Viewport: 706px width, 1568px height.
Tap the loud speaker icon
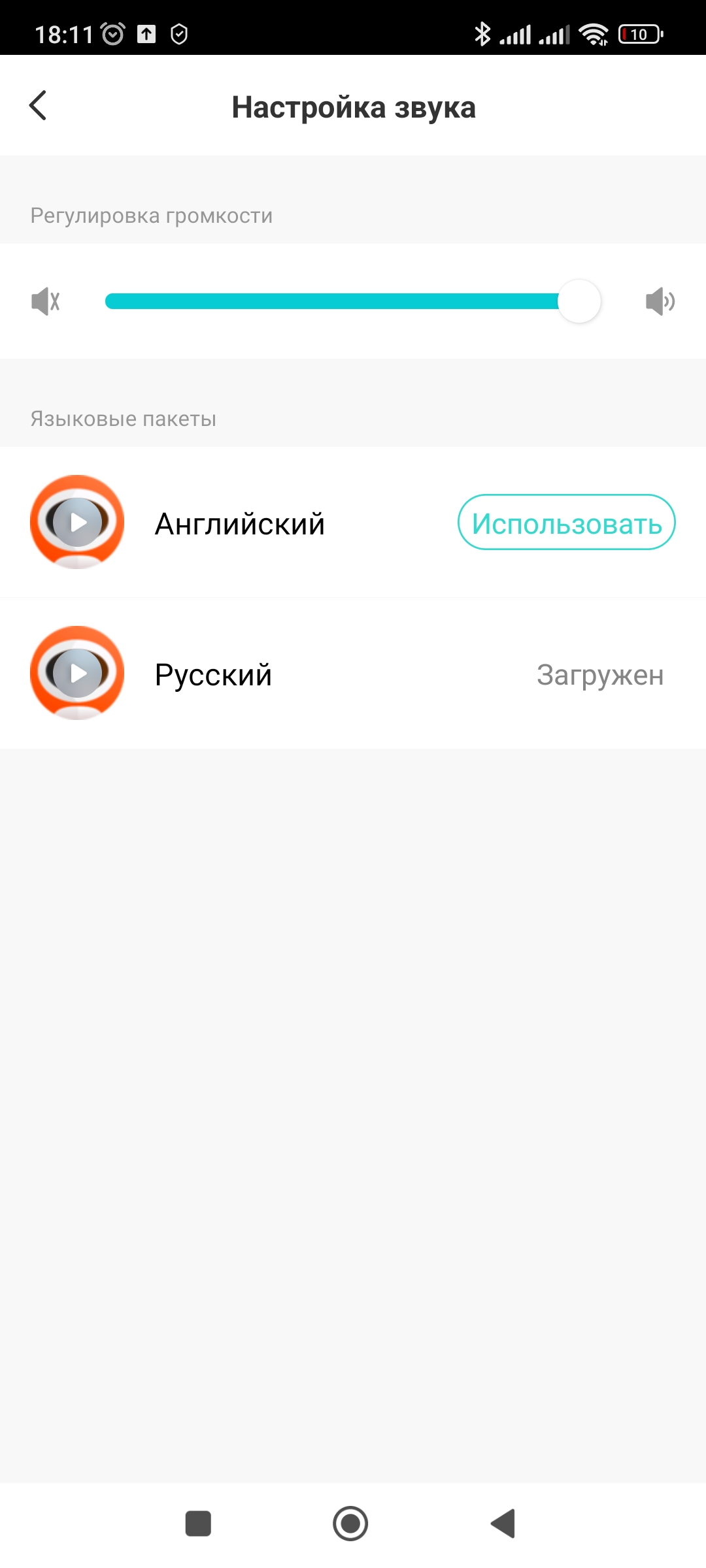[660, 301]
